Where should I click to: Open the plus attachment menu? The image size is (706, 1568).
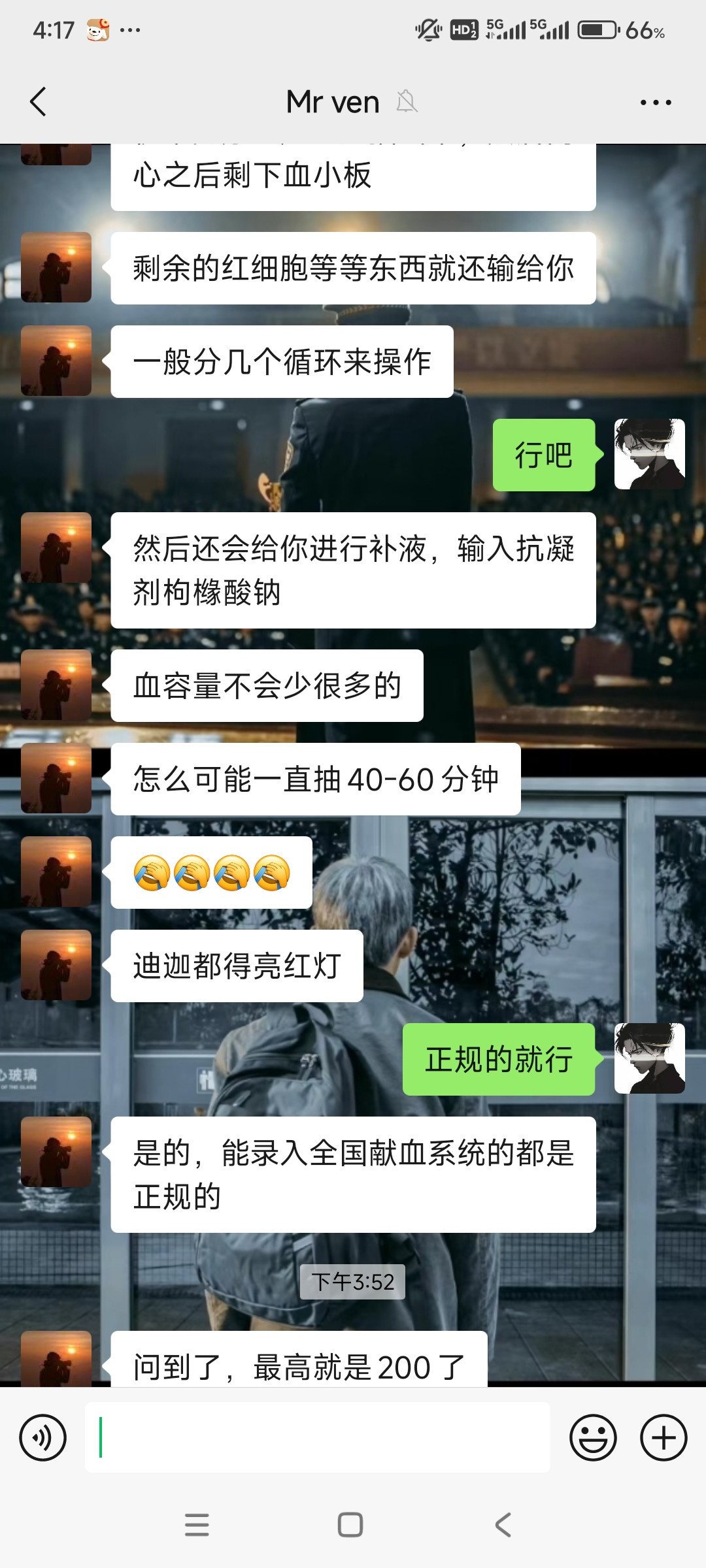click(x=663, y=1438)
